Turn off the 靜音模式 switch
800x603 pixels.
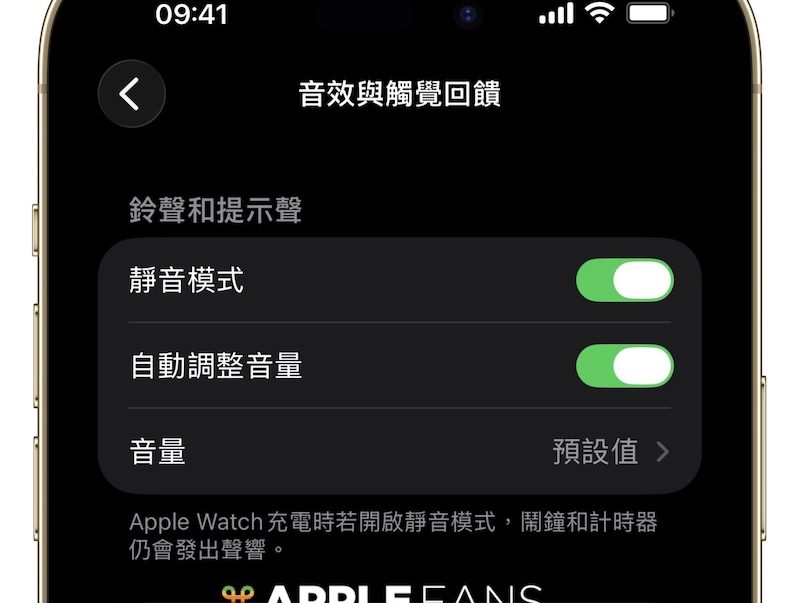pos(624,281)
